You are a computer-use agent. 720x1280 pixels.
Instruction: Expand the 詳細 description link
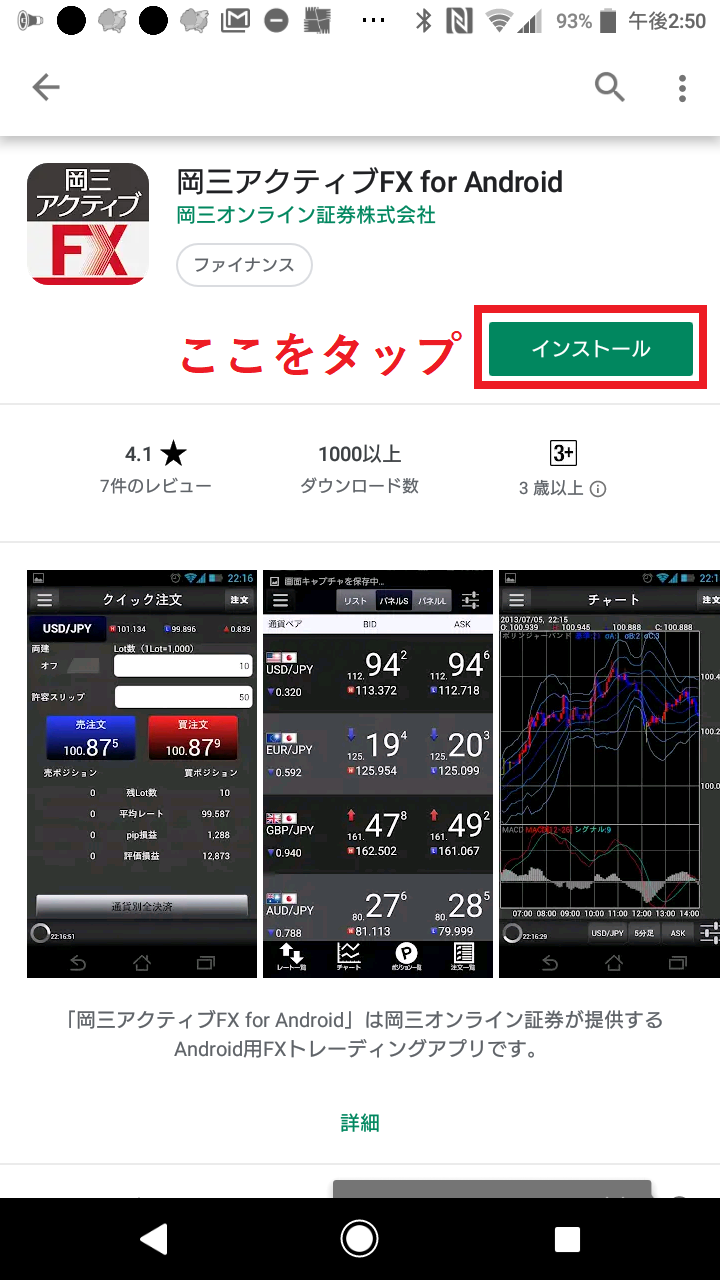[360, 1122]
